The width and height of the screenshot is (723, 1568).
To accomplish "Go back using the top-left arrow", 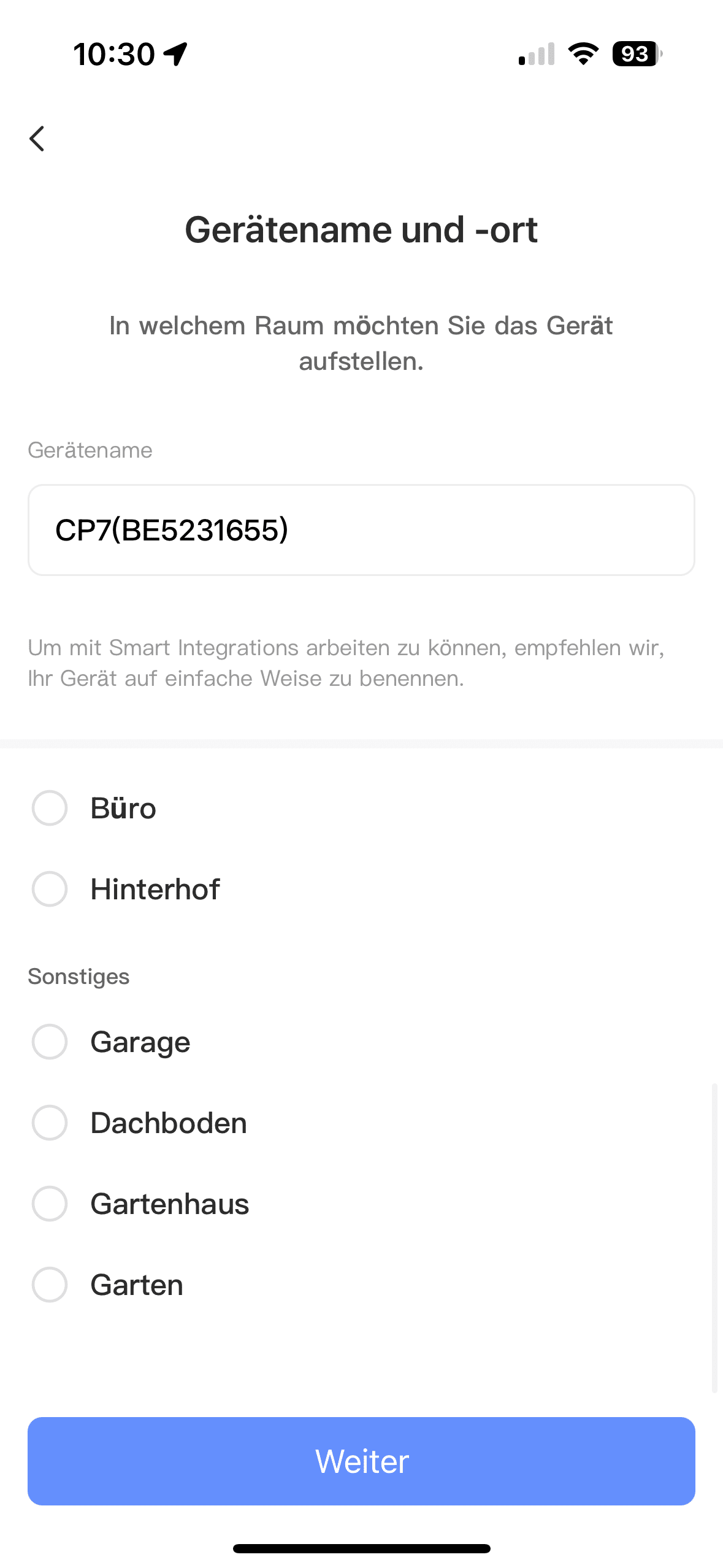I will click(x=37, y=139).
